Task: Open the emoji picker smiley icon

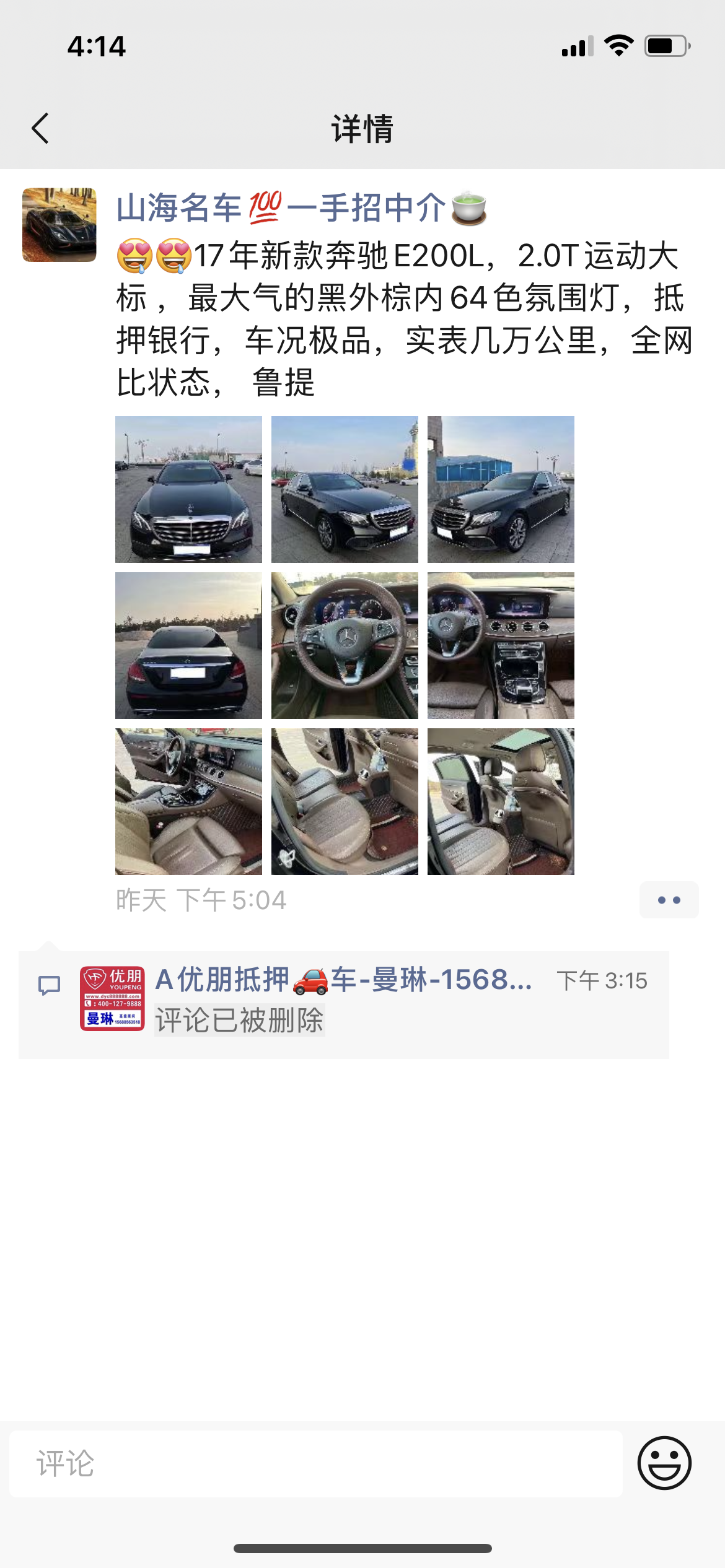Action: point(664,1463)
